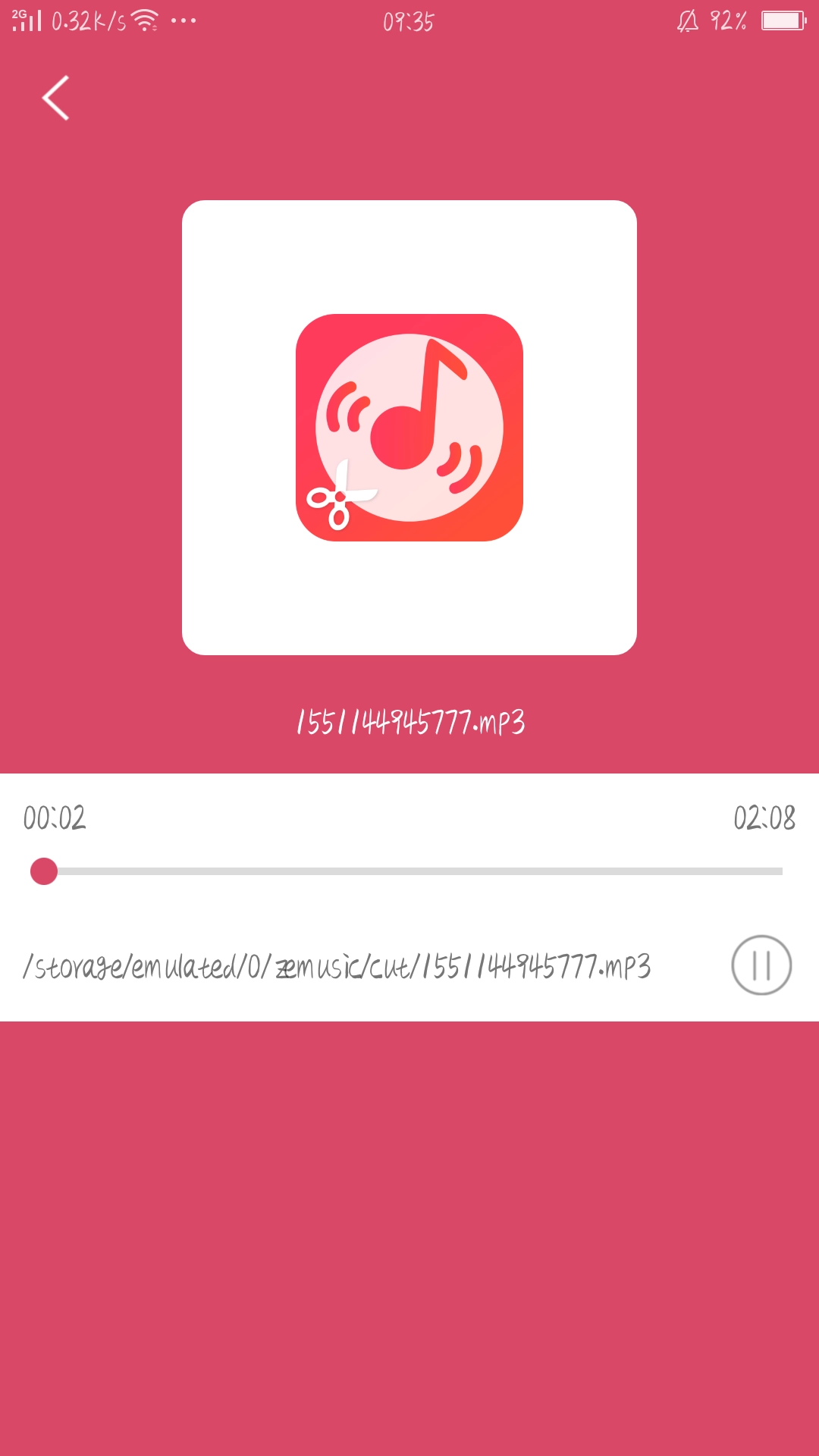
Task: Select the filename 1551144945777.mp3 below the artwork
Action: coord(409,723)
